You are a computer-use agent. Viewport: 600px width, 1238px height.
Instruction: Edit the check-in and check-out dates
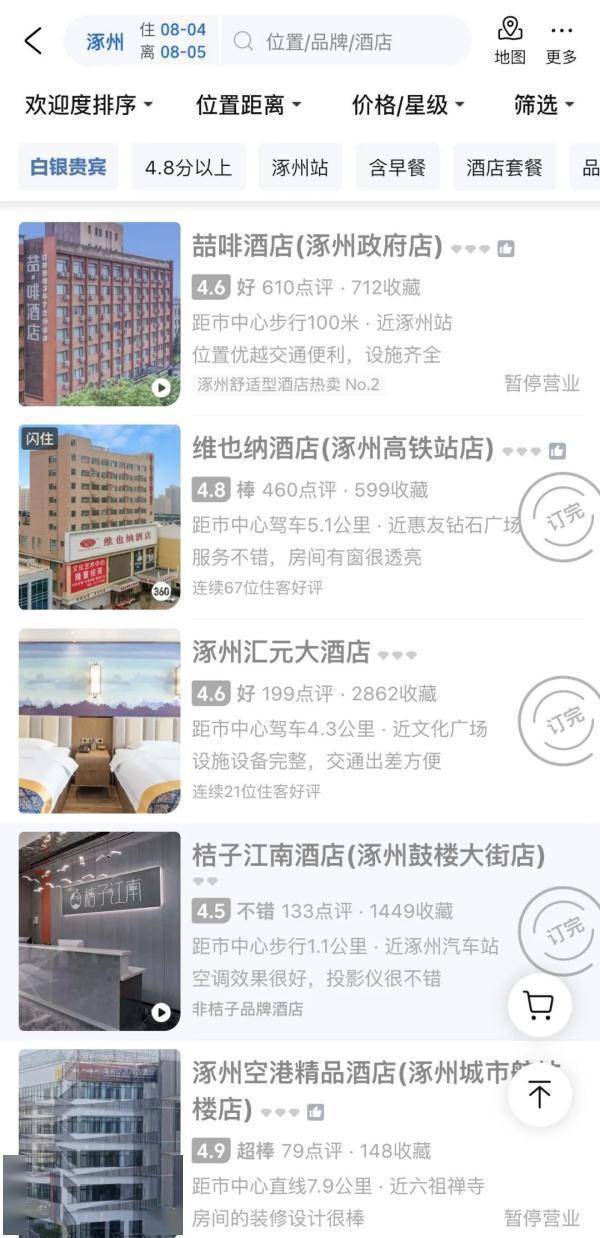click(x=173, y=41)
